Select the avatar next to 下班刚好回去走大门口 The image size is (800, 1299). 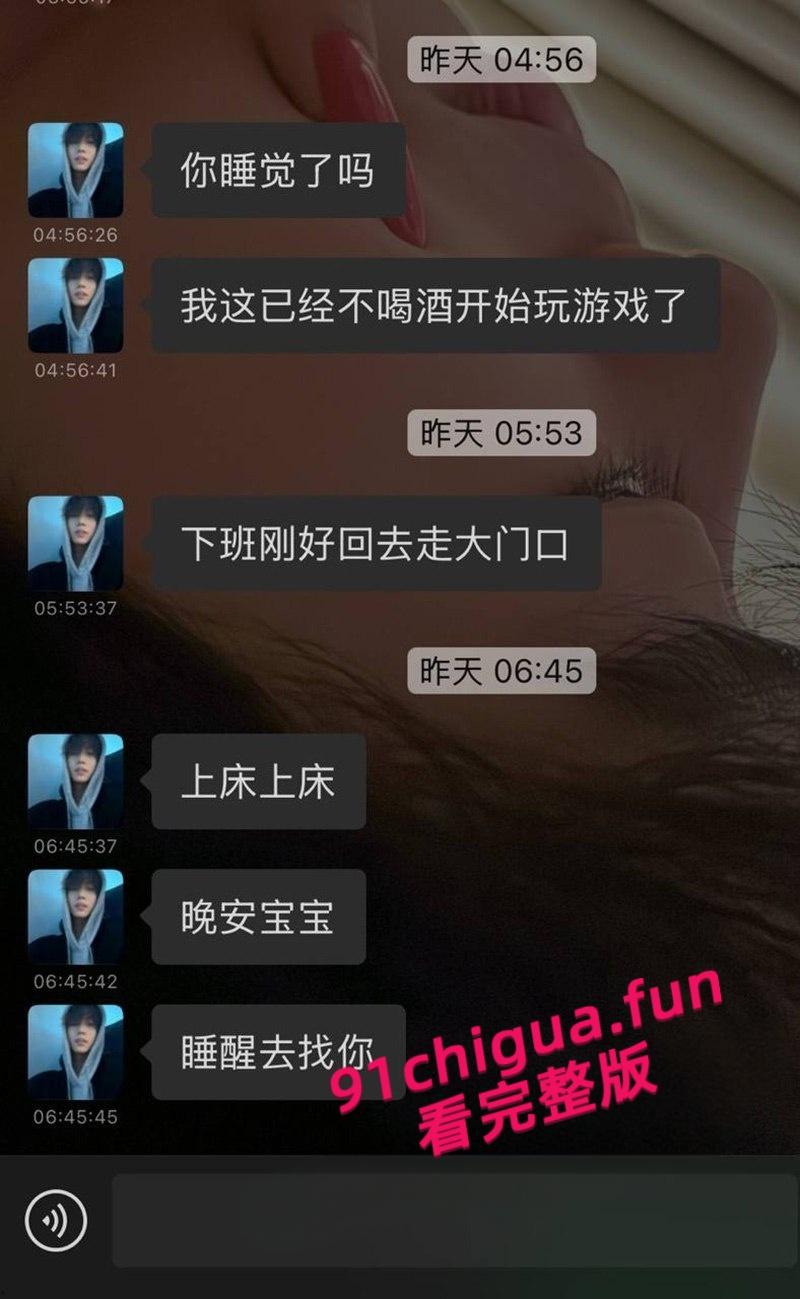click(75, 543)
